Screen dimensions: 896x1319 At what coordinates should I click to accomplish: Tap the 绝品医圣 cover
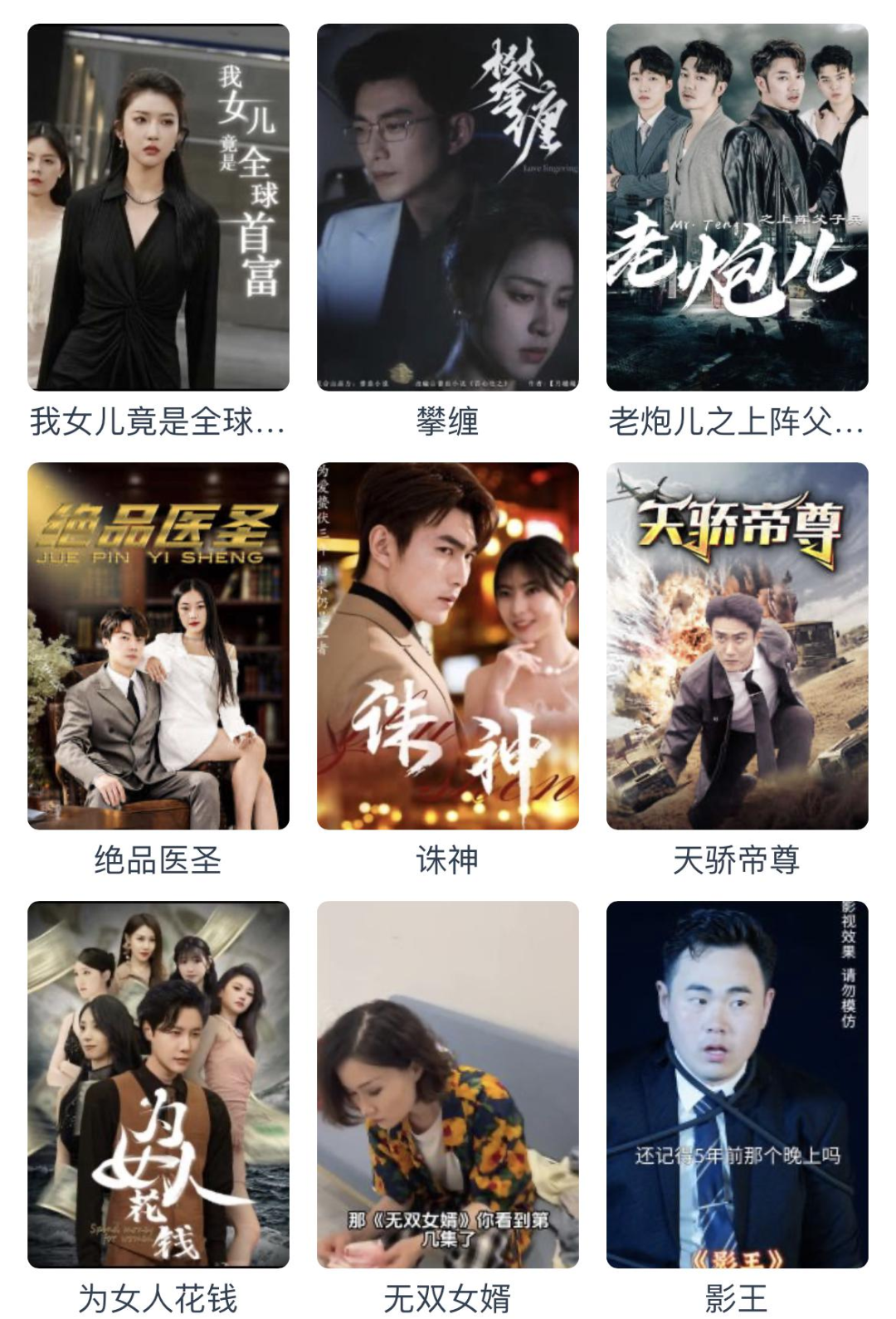click(158, 645)
